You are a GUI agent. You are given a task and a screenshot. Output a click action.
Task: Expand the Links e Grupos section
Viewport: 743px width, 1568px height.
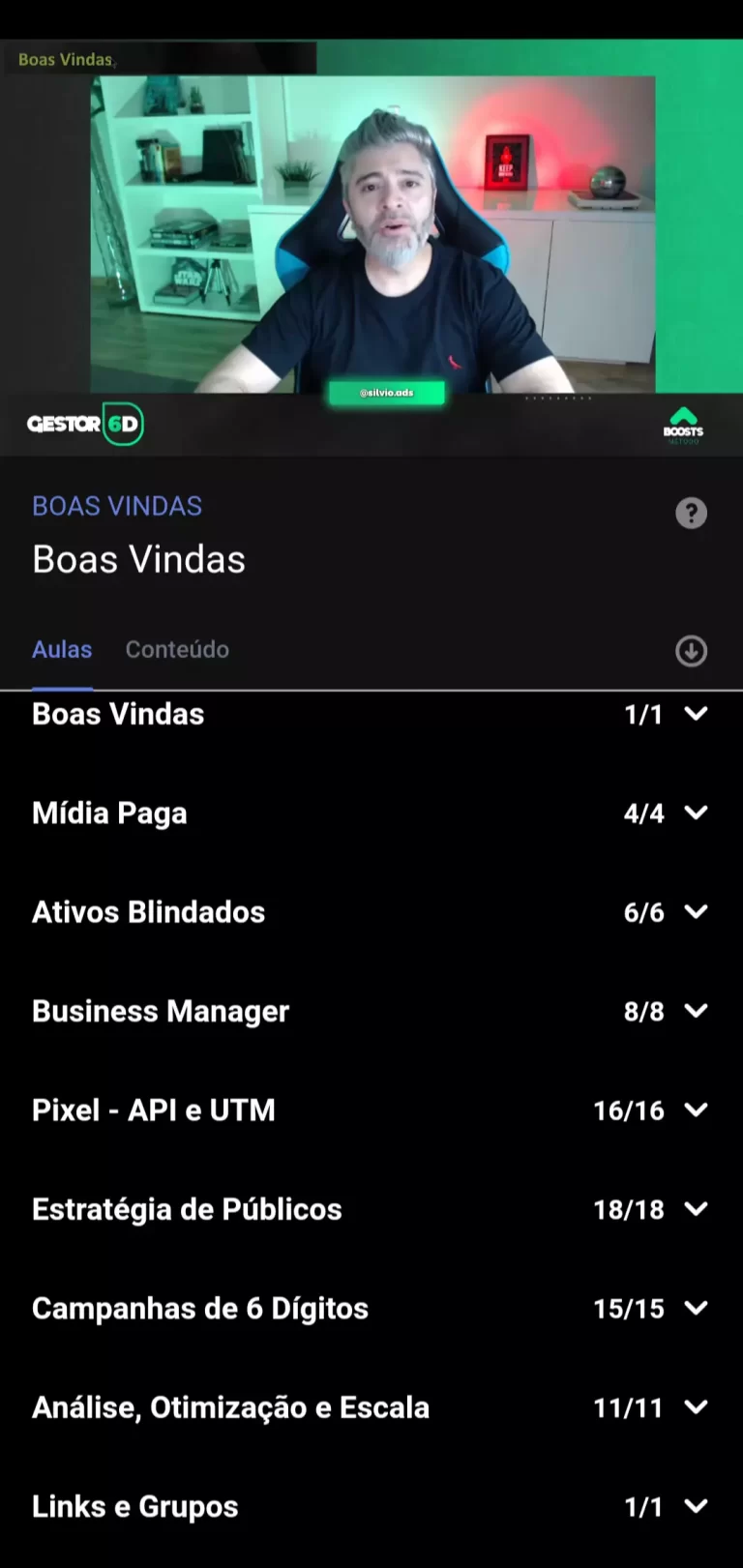tap(371, 1506)
